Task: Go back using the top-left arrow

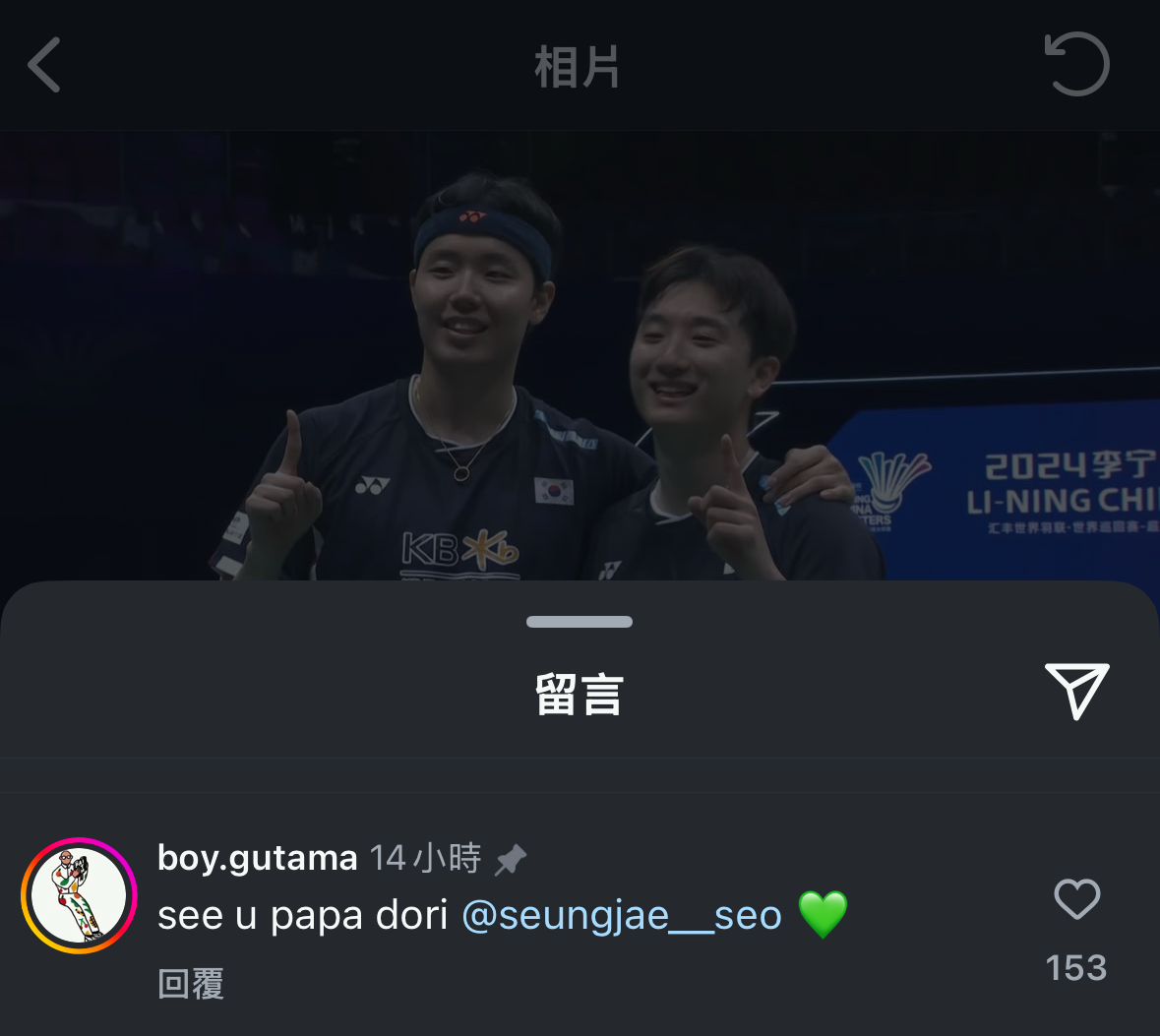Action: (x=44, y=65)
